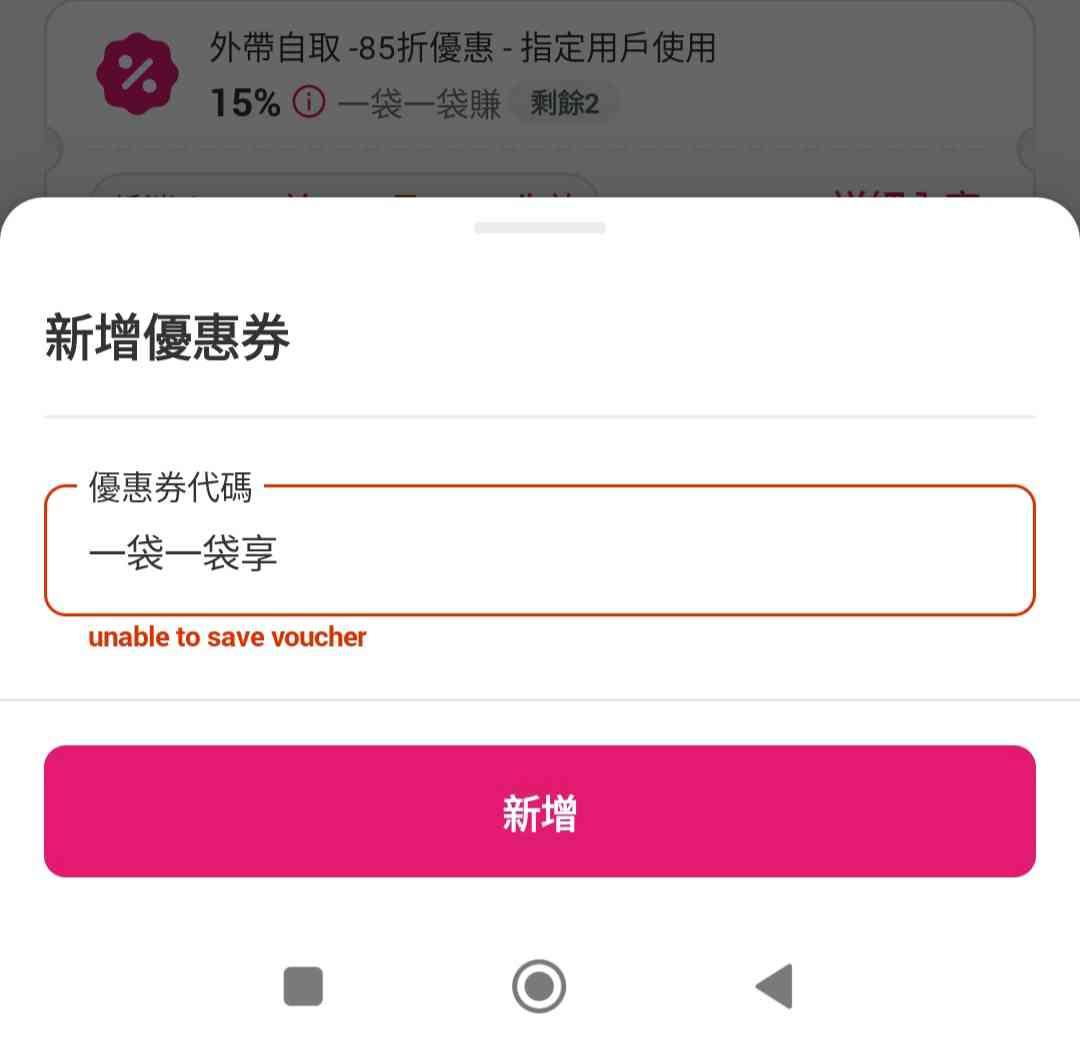The width and height of the screenshot is (1080, 1051).
Task: Tap the bottom sheet drag handle
Action: (540, 228)
